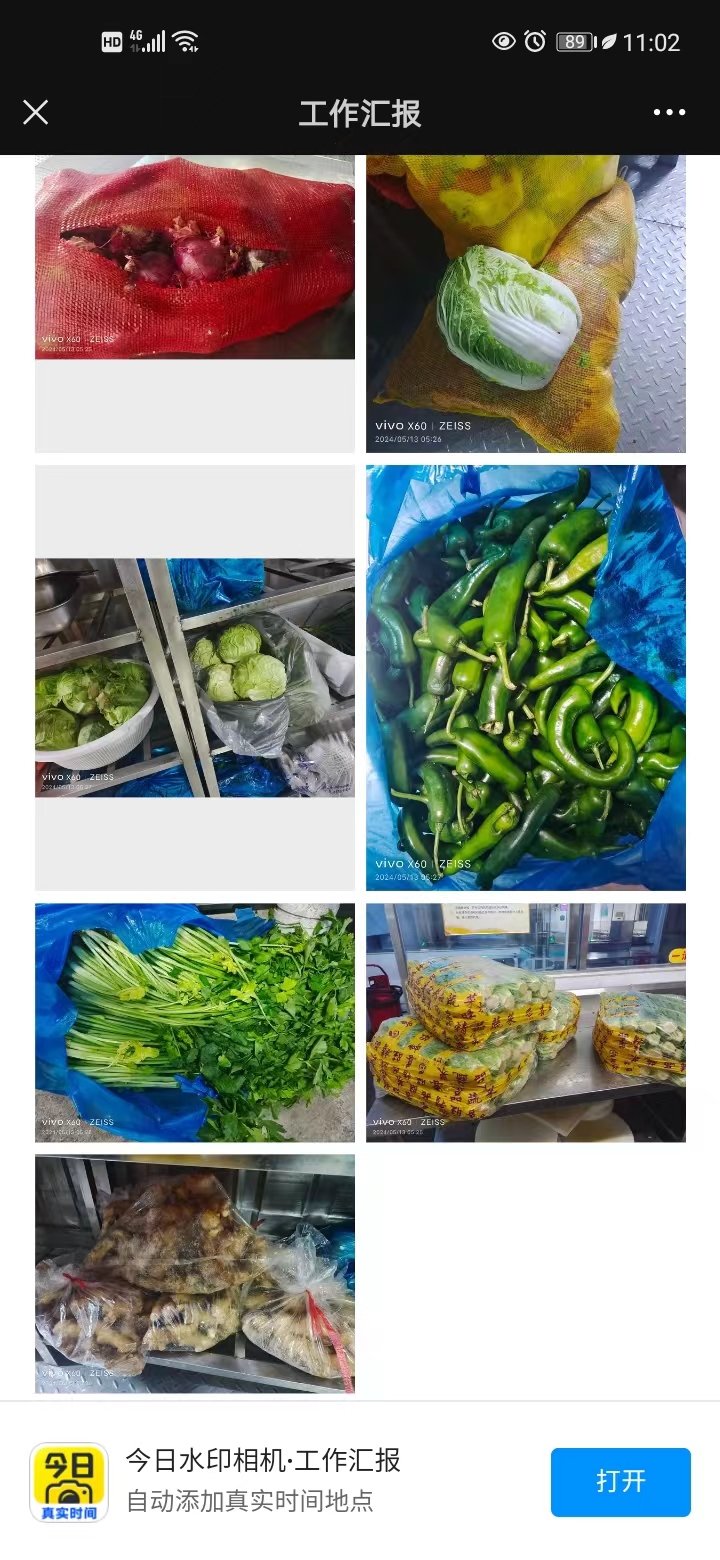
Task: Enlarge the bagged ginger photo
Action: (x=195, y=1273)
